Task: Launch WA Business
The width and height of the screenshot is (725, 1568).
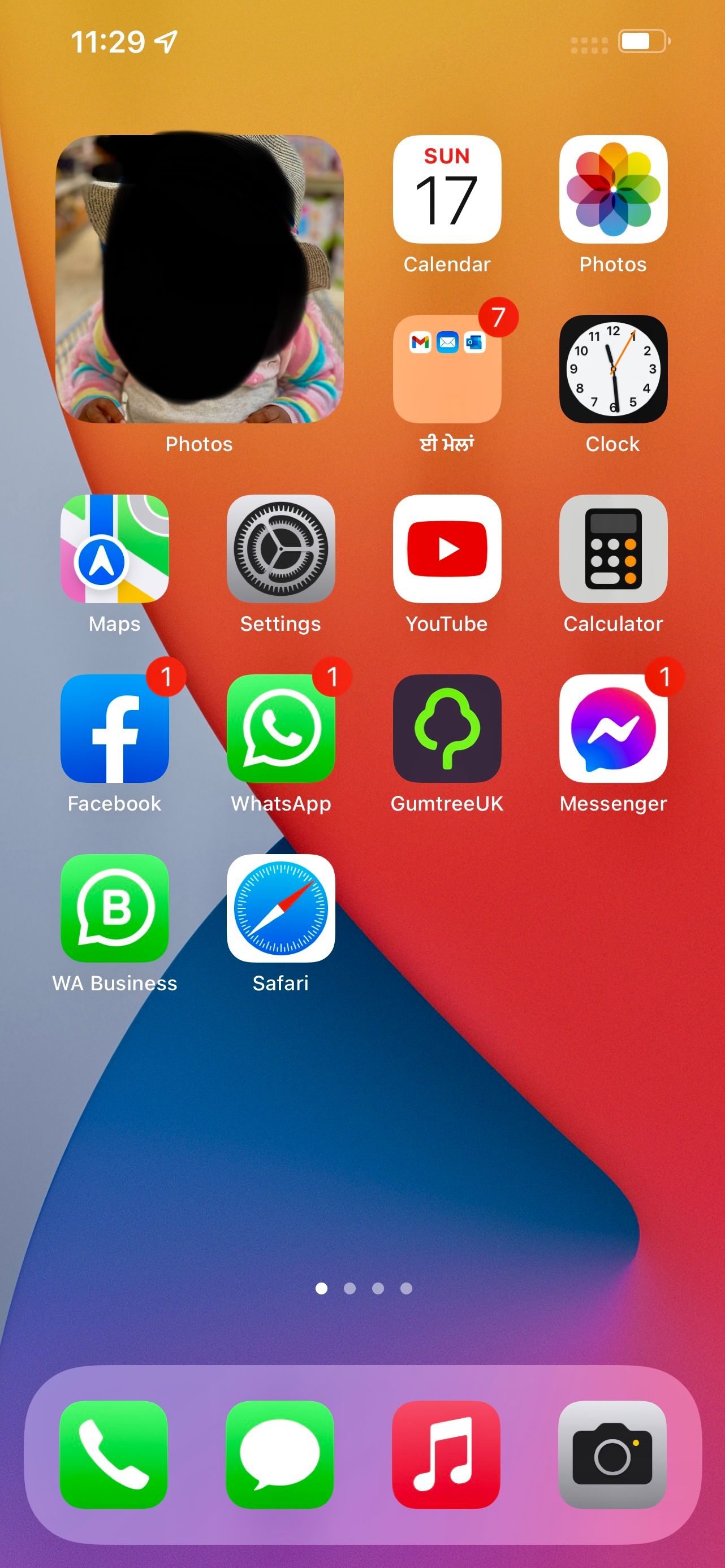Action: (x=115, y=908)
